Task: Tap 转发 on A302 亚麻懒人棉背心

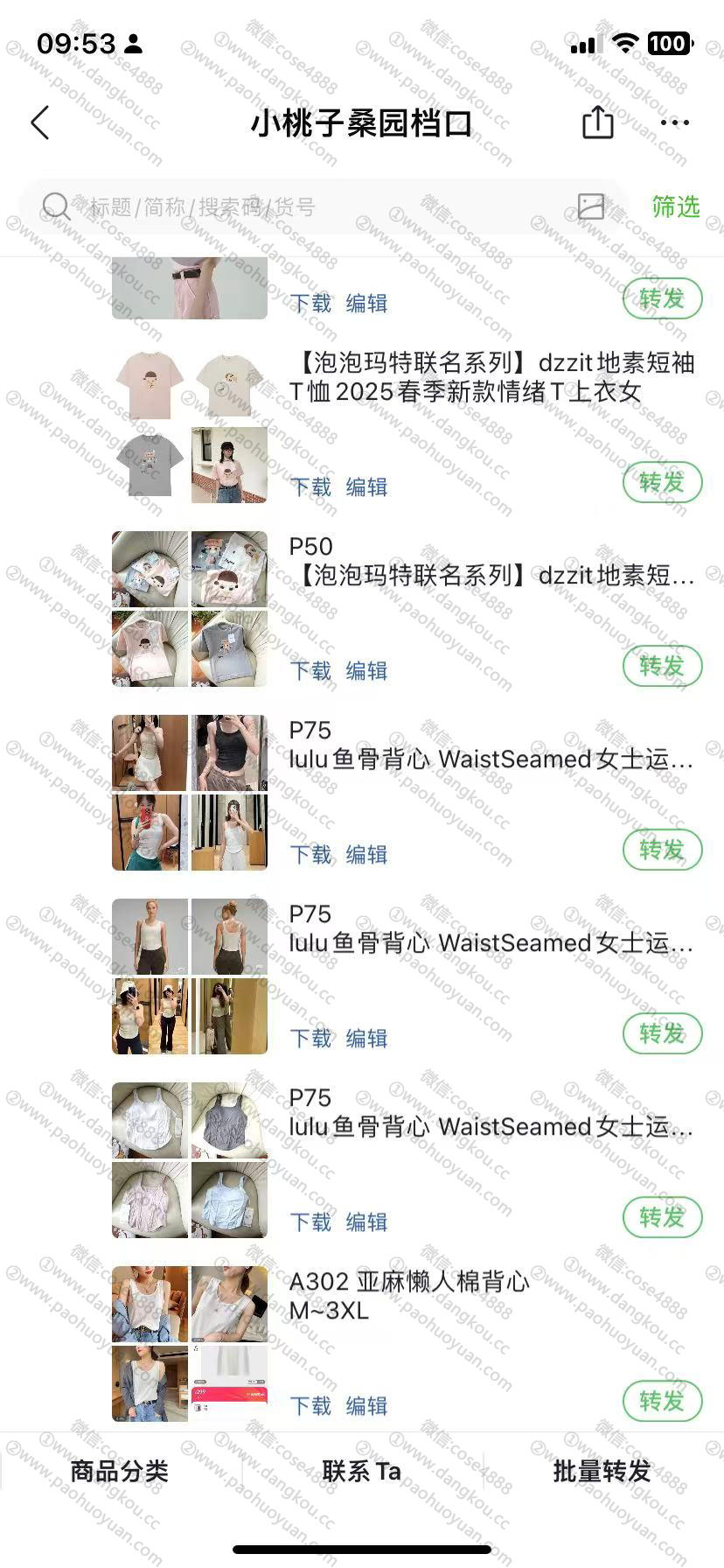Action: click(662, 1401)
